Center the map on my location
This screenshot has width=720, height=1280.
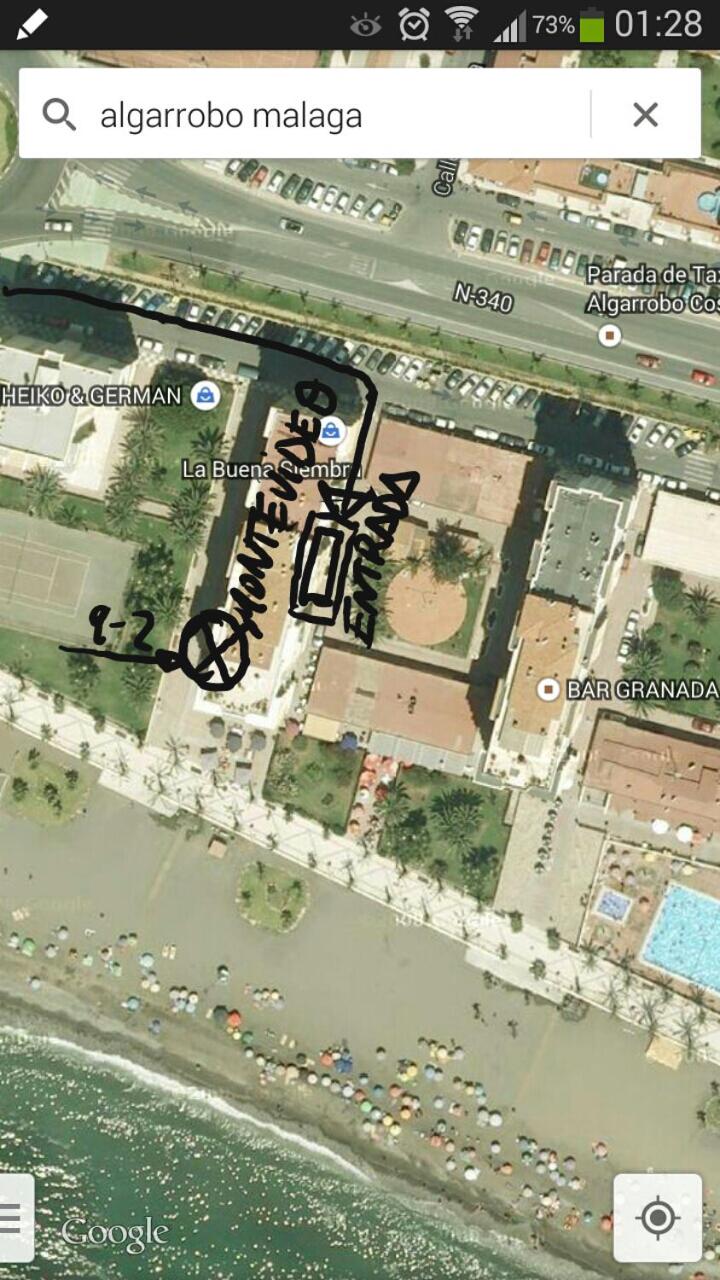pos(658,1218)
